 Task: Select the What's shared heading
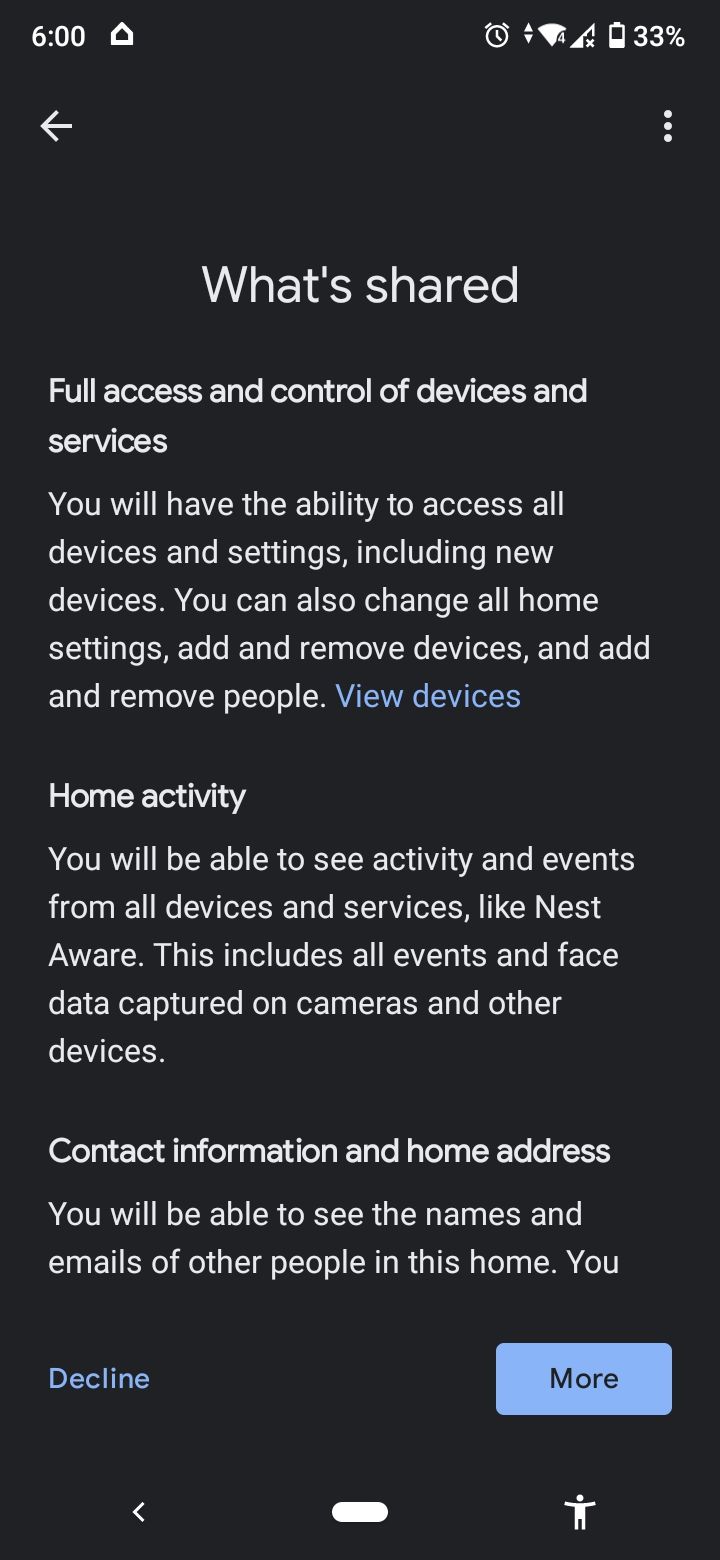click(x=360, y=284)
